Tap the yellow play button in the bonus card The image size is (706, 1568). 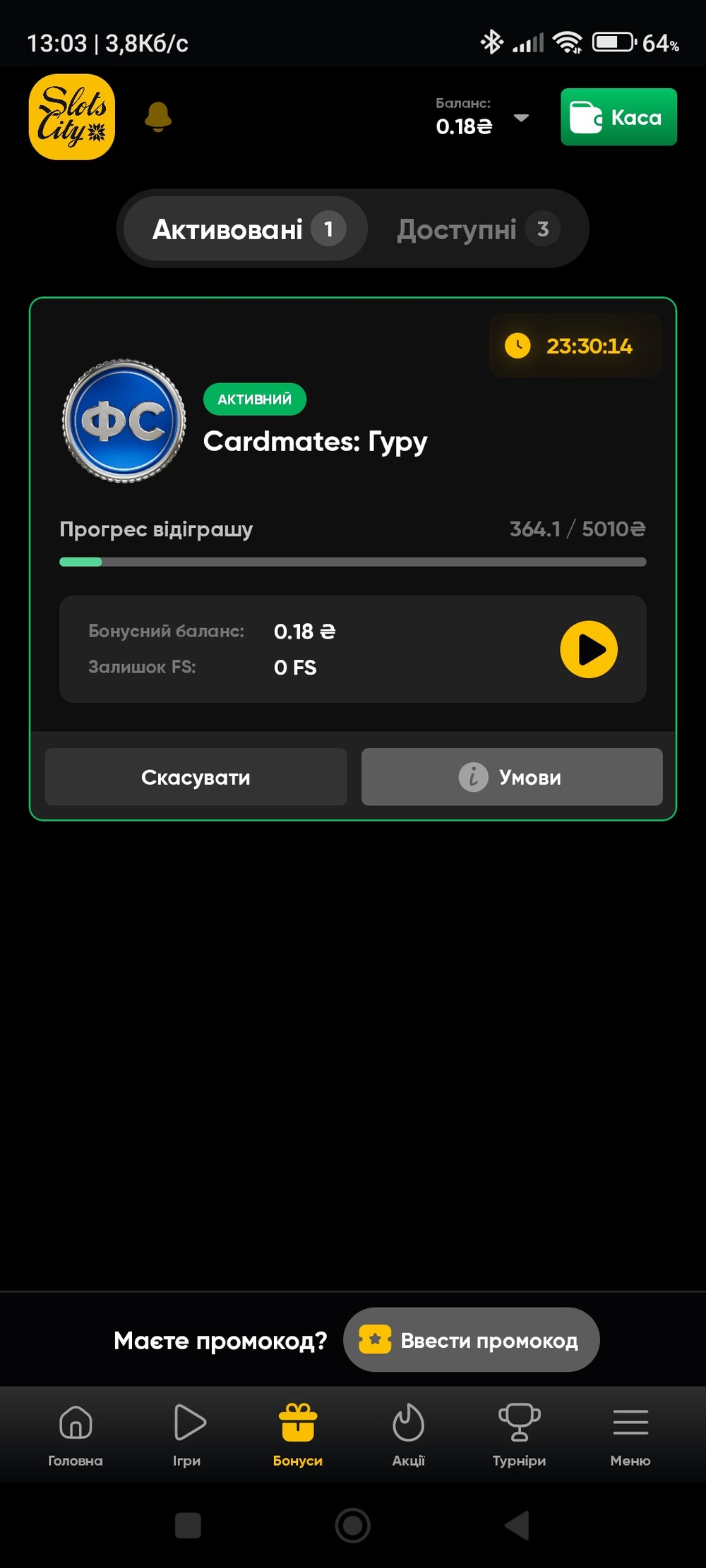(x=588, y=649)
